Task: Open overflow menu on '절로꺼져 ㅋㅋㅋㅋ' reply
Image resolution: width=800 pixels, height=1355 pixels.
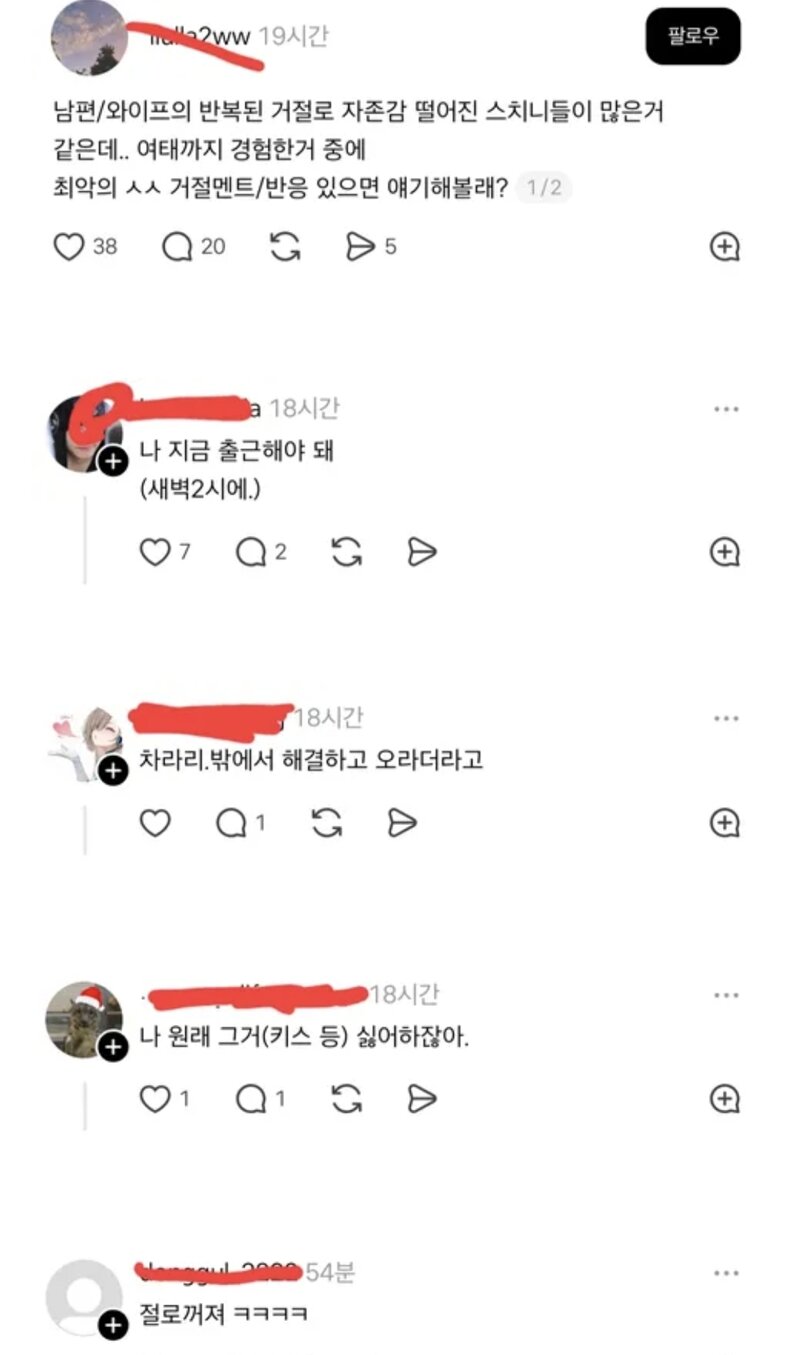Action: click(726, 1273)
